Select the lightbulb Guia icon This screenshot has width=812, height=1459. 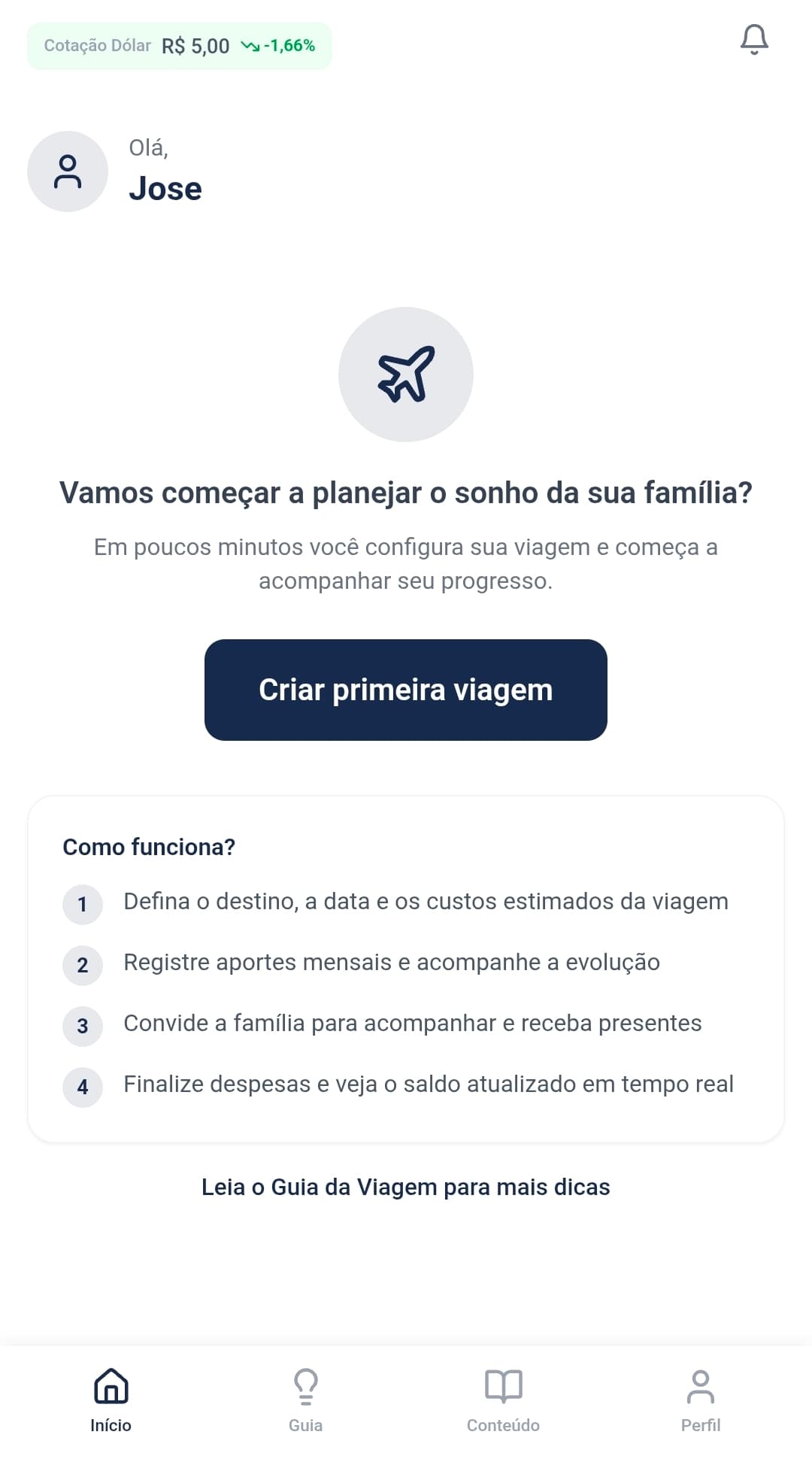click(305, 1386)
